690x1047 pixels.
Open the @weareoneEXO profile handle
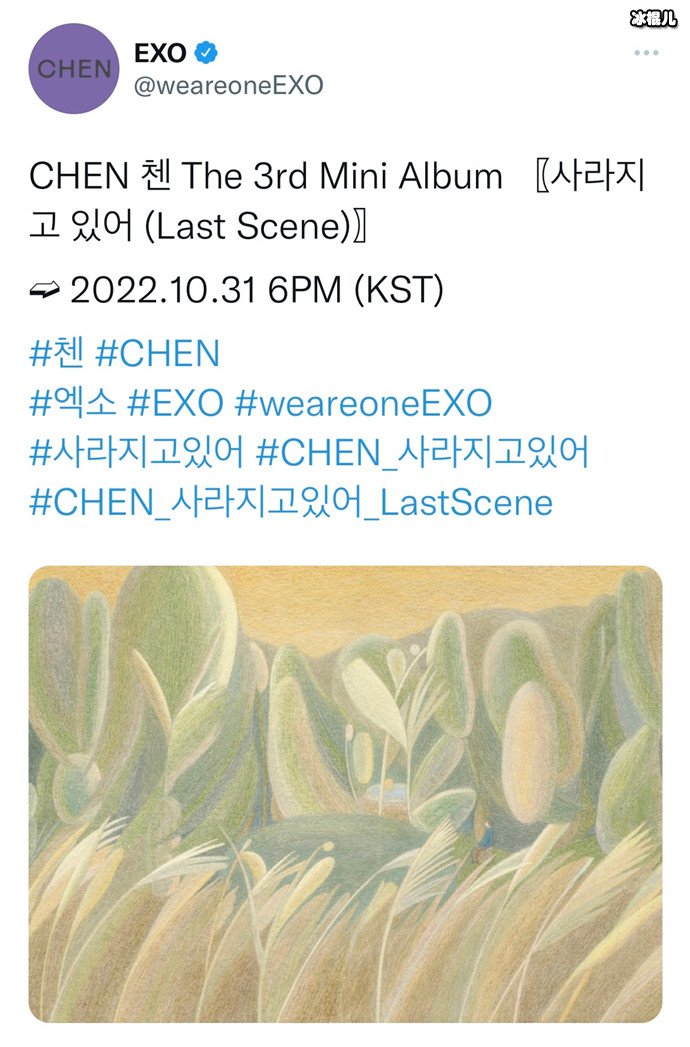228,85
